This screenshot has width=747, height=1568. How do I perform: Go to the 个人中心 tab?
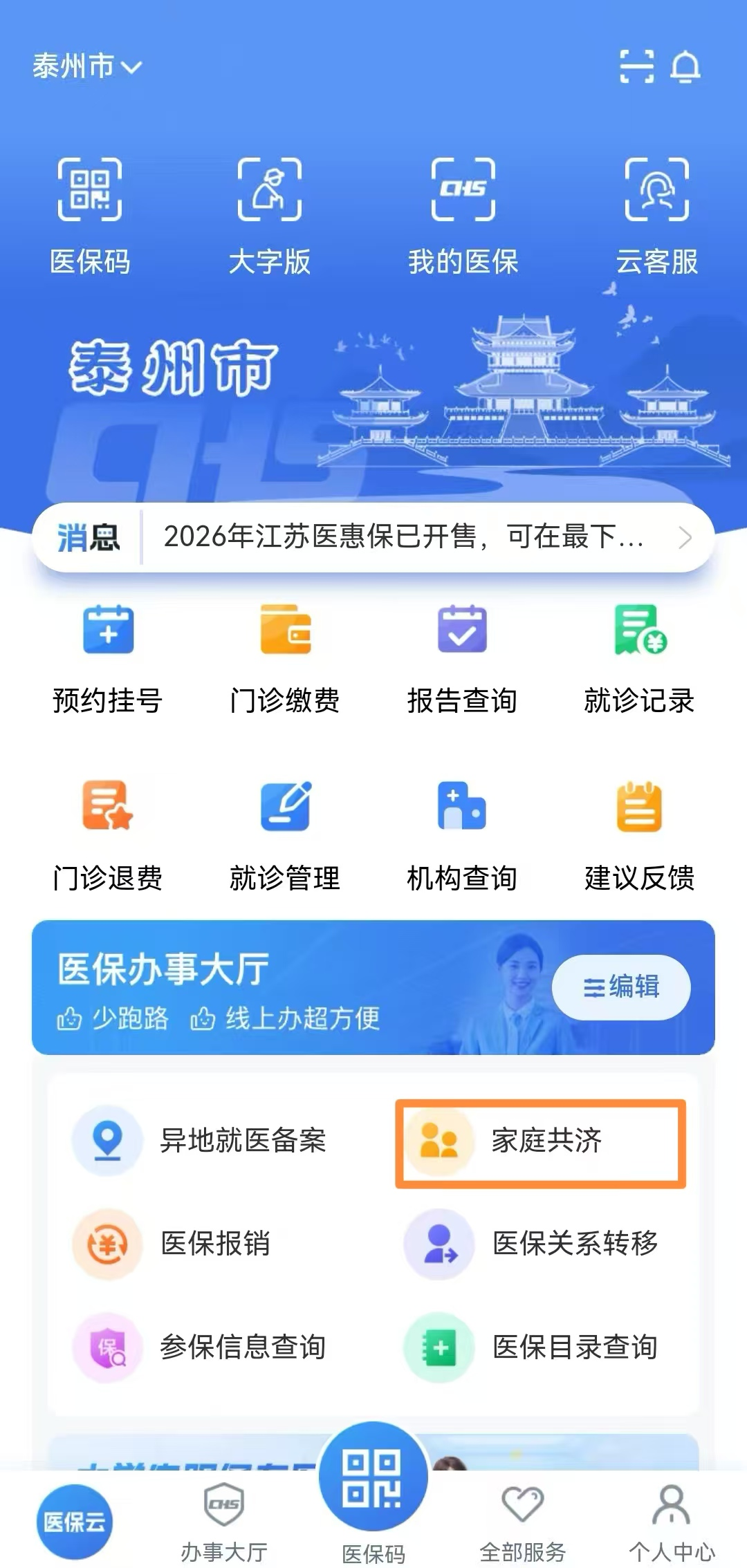pos(672,1521)
